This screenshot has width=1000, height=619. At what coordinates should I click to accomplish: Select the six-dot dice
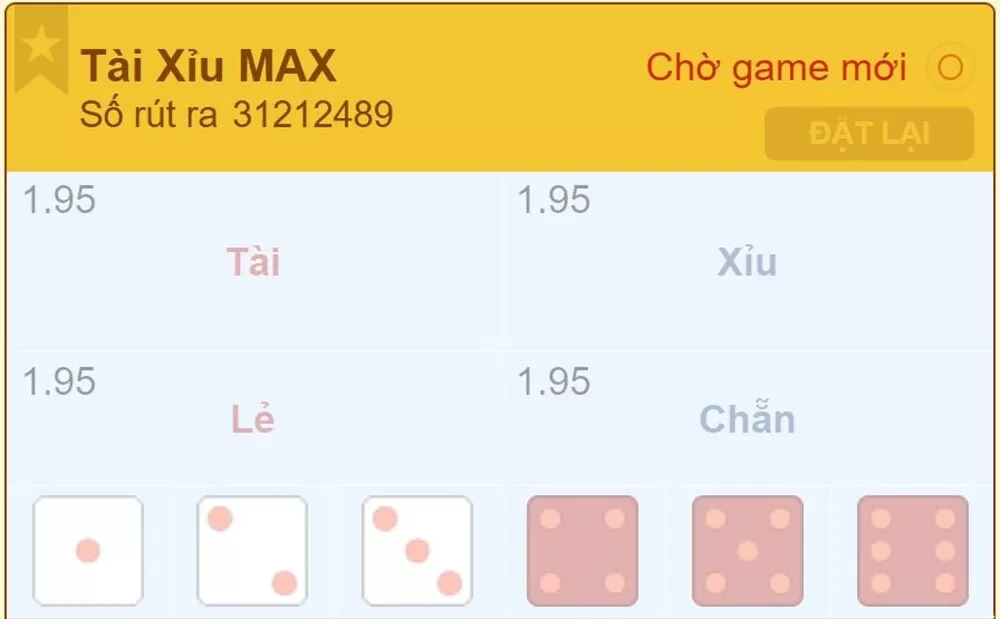coord(912,551)
